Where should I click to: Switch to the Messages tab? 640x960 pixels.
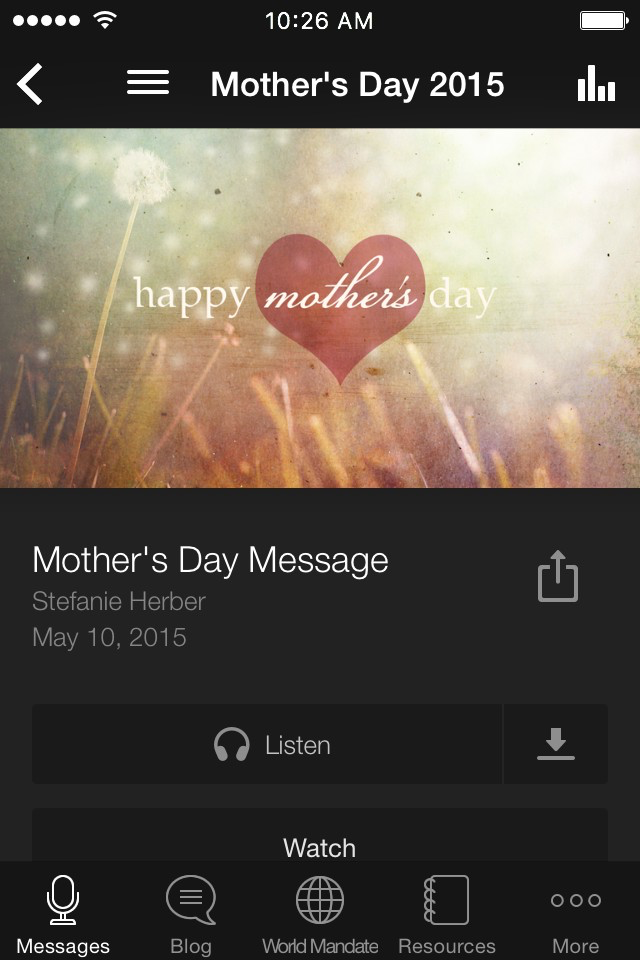[x=63, y=912]
